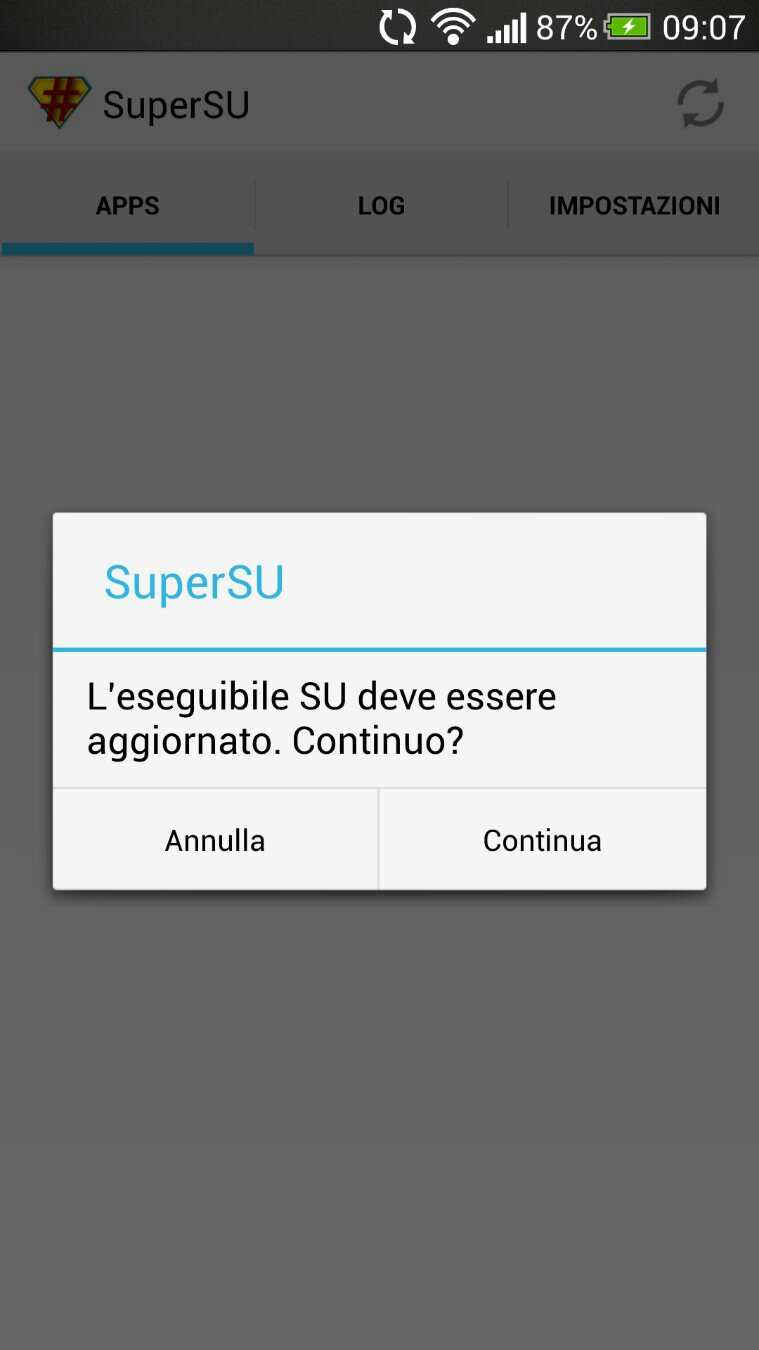Image resolution: width=759 pixels, height=1350 pixels.
Task: Switch to the LOG tab
Action: coord(381,206)
